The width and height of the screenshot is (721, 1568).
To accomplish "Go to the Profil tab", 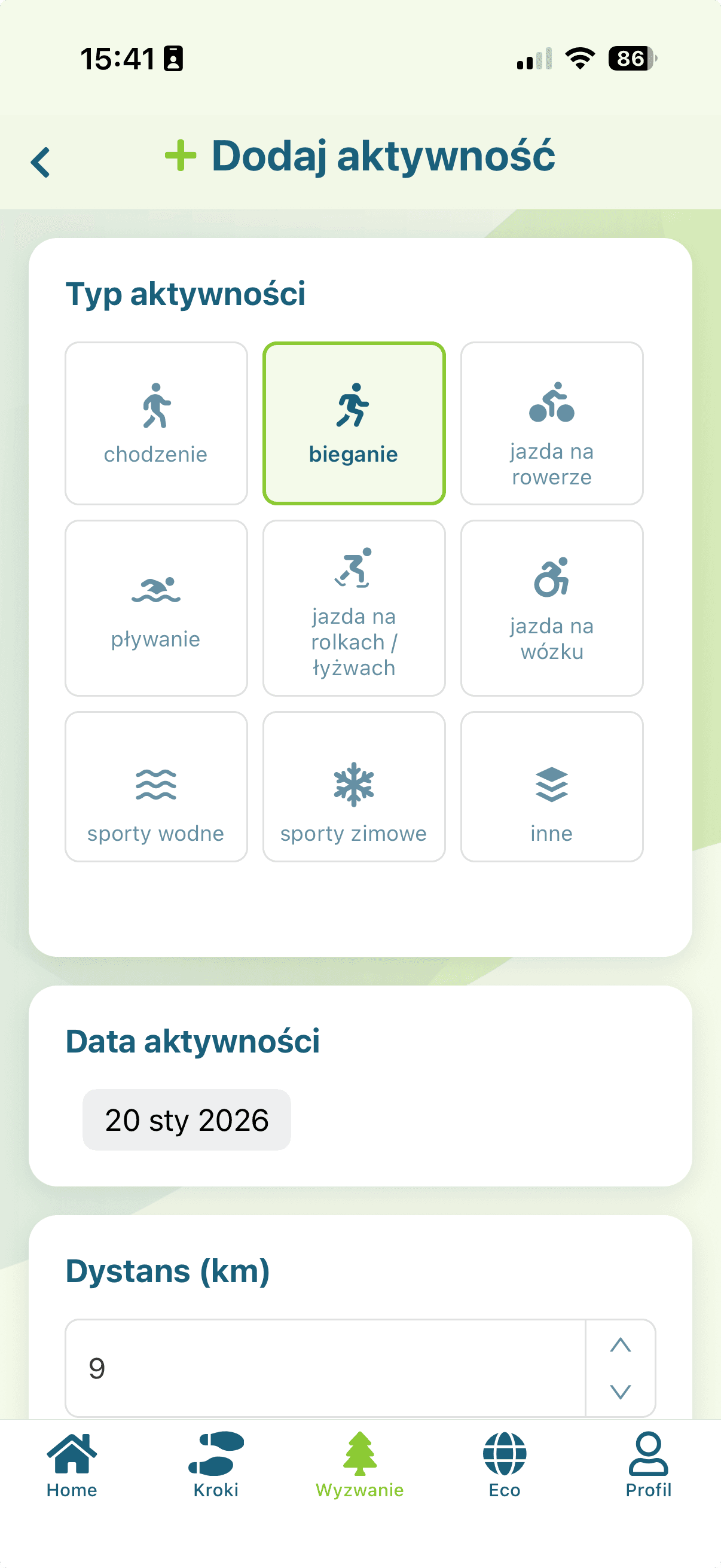I will click(x=649, y=1461).
